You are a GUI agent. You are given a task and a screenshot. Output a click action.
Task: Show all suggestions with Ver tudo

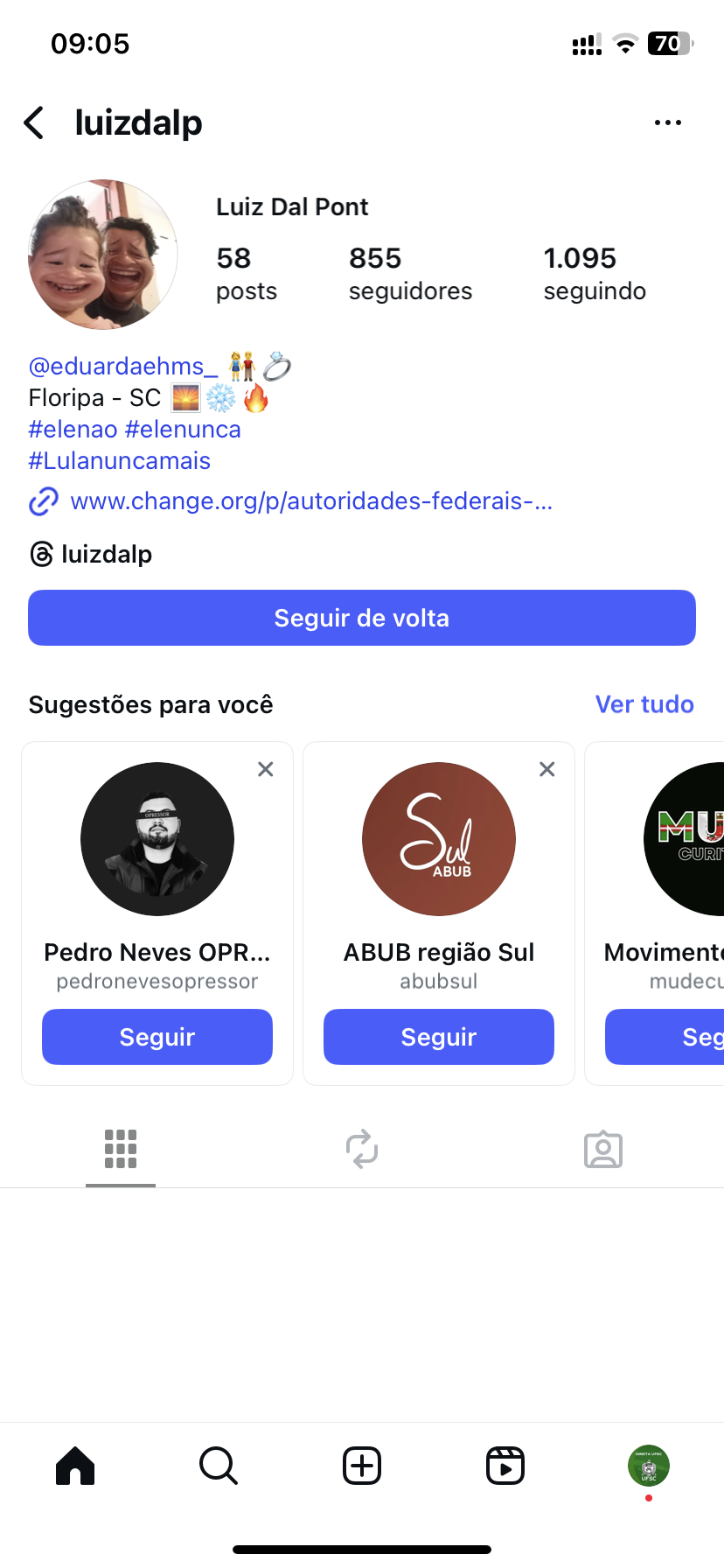644,704
